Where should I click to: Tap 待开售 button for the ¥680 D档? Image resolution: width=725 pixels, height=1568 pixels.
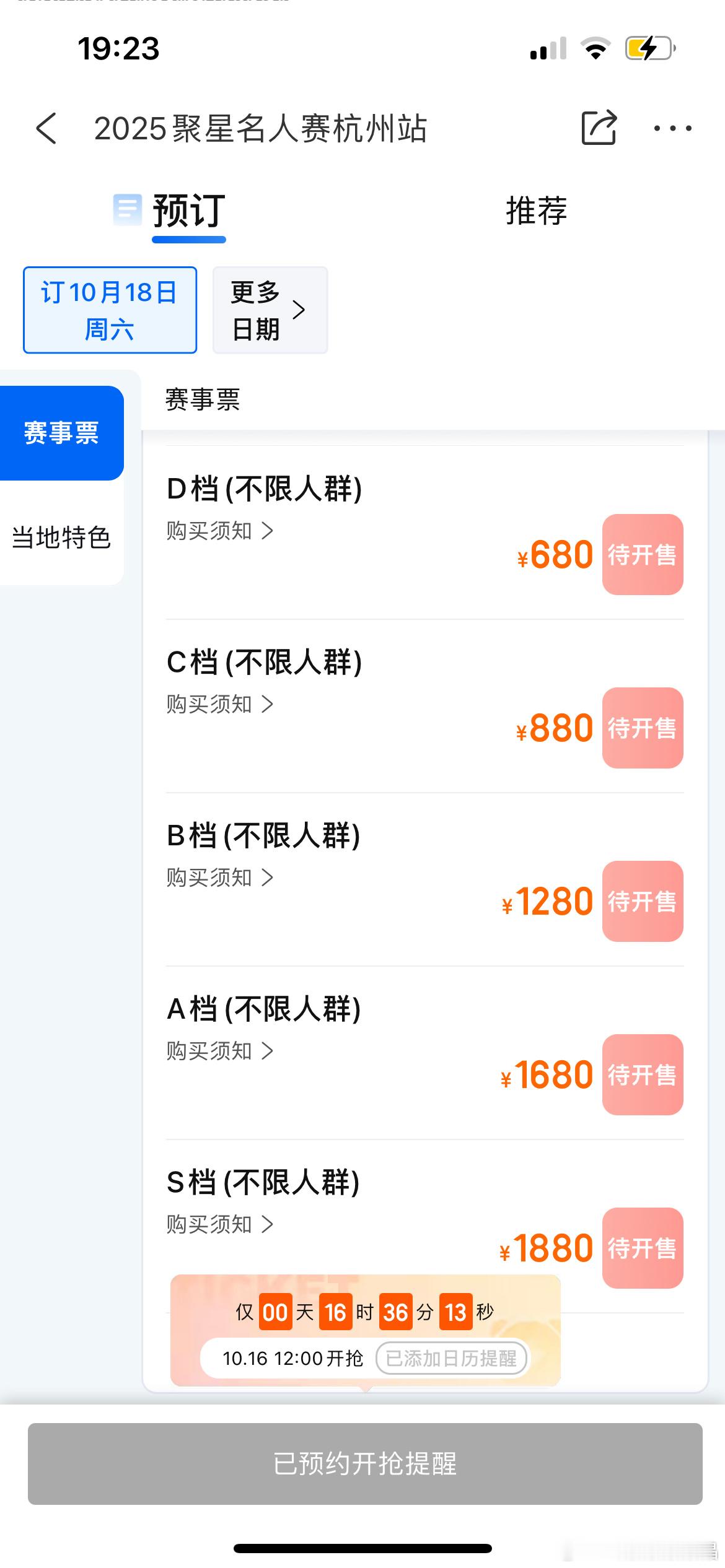coord(643,554)
